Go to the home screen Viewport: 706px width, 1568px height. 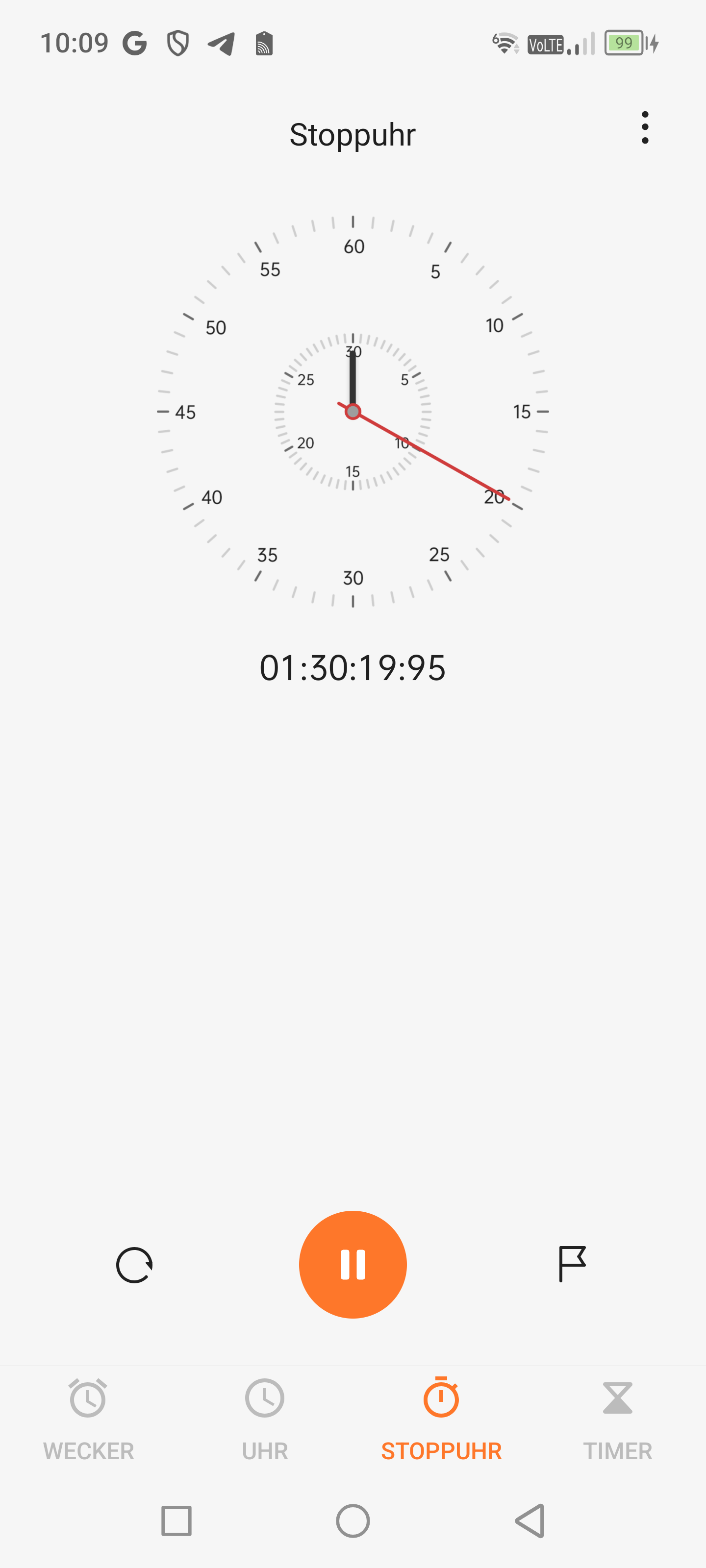coord(353,1521)
